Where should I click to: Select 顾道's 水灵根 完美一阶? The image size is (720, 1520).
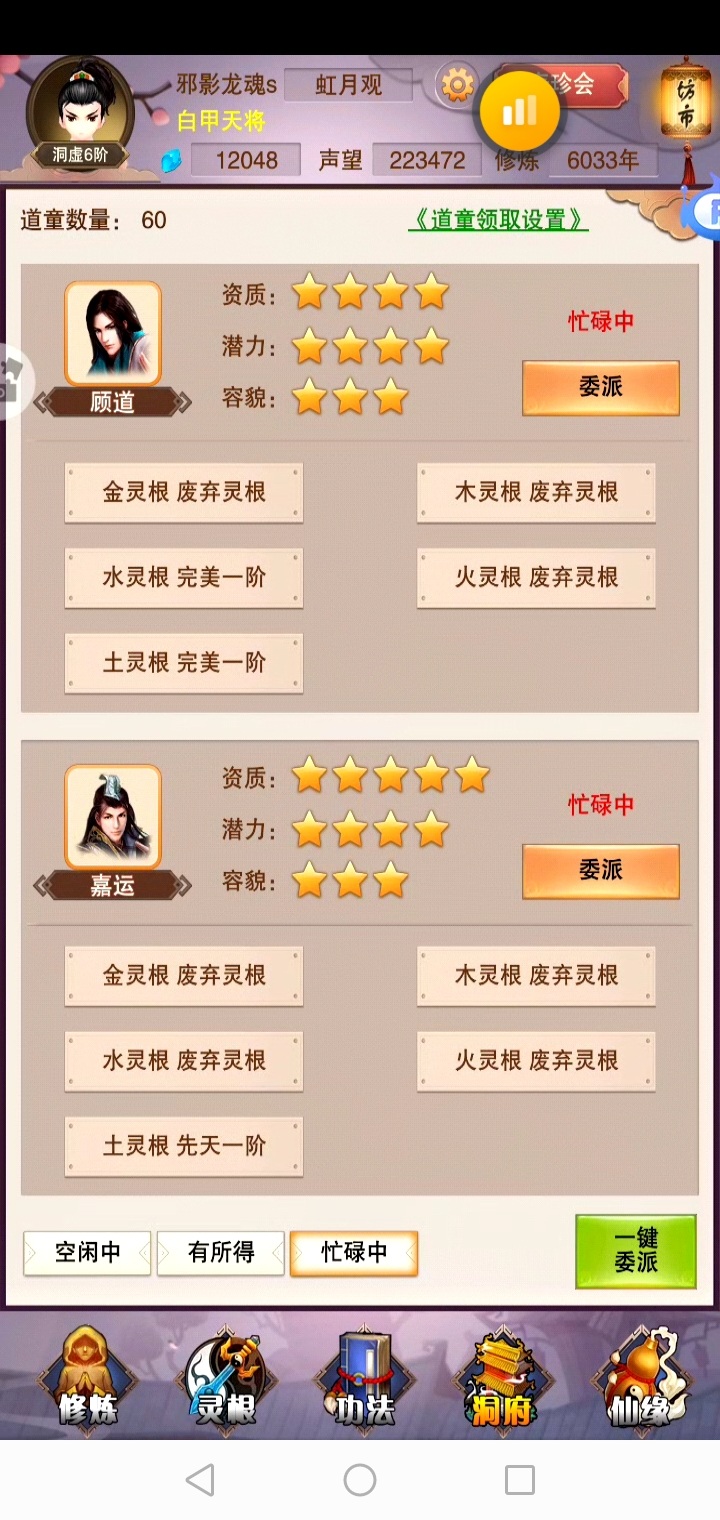tap(184, 578)
